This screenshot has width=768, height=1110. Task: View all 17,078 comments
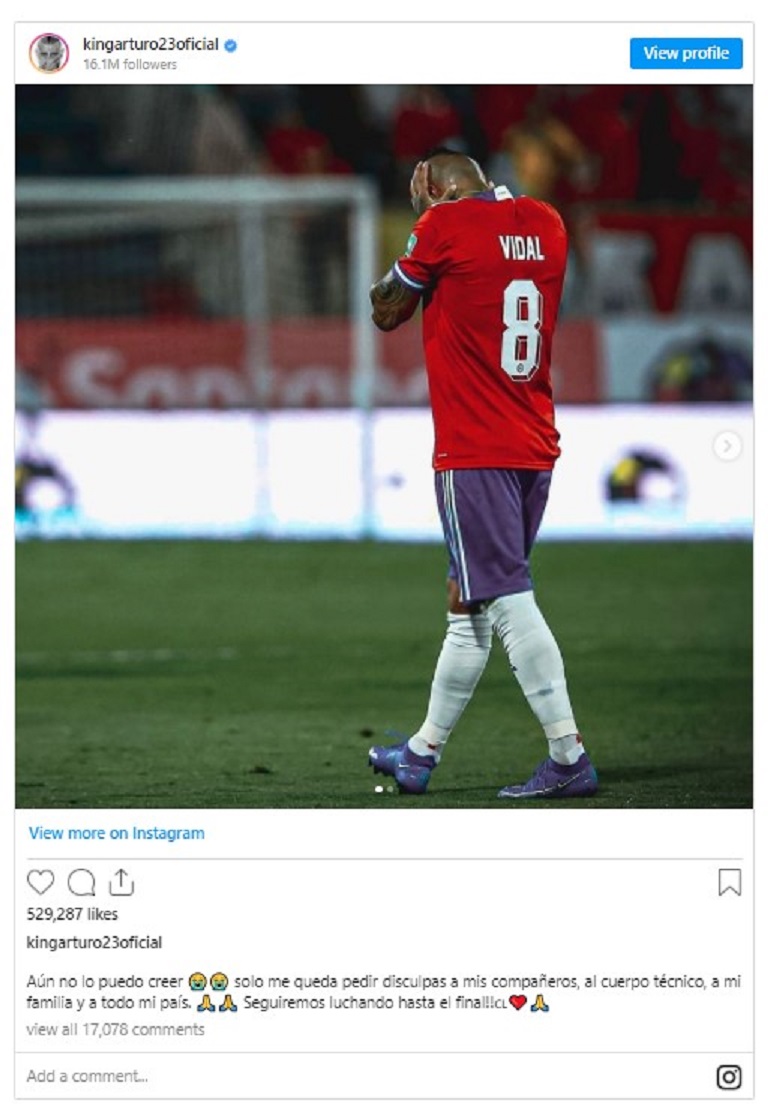[x=115, y=1029]
